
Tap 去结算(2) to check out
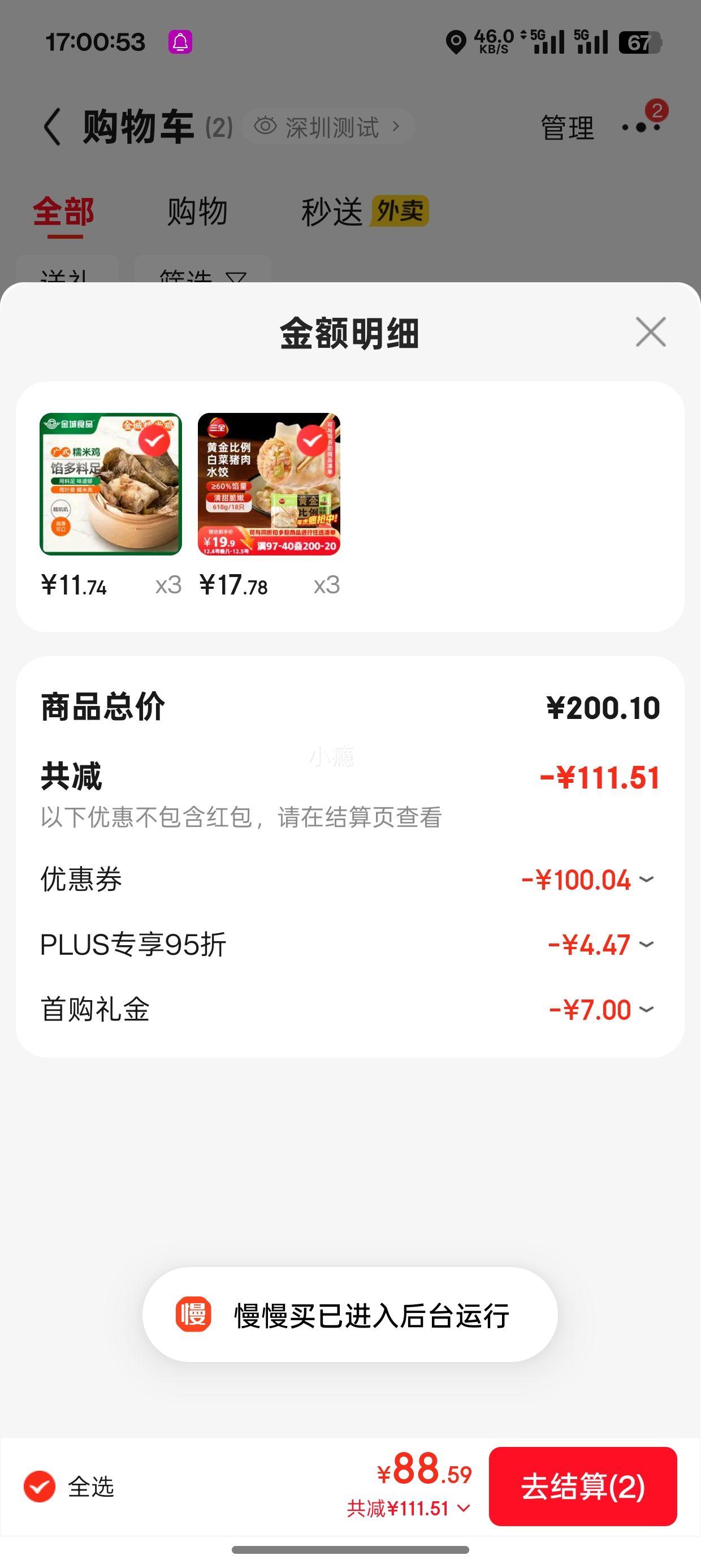[582, 1487]
